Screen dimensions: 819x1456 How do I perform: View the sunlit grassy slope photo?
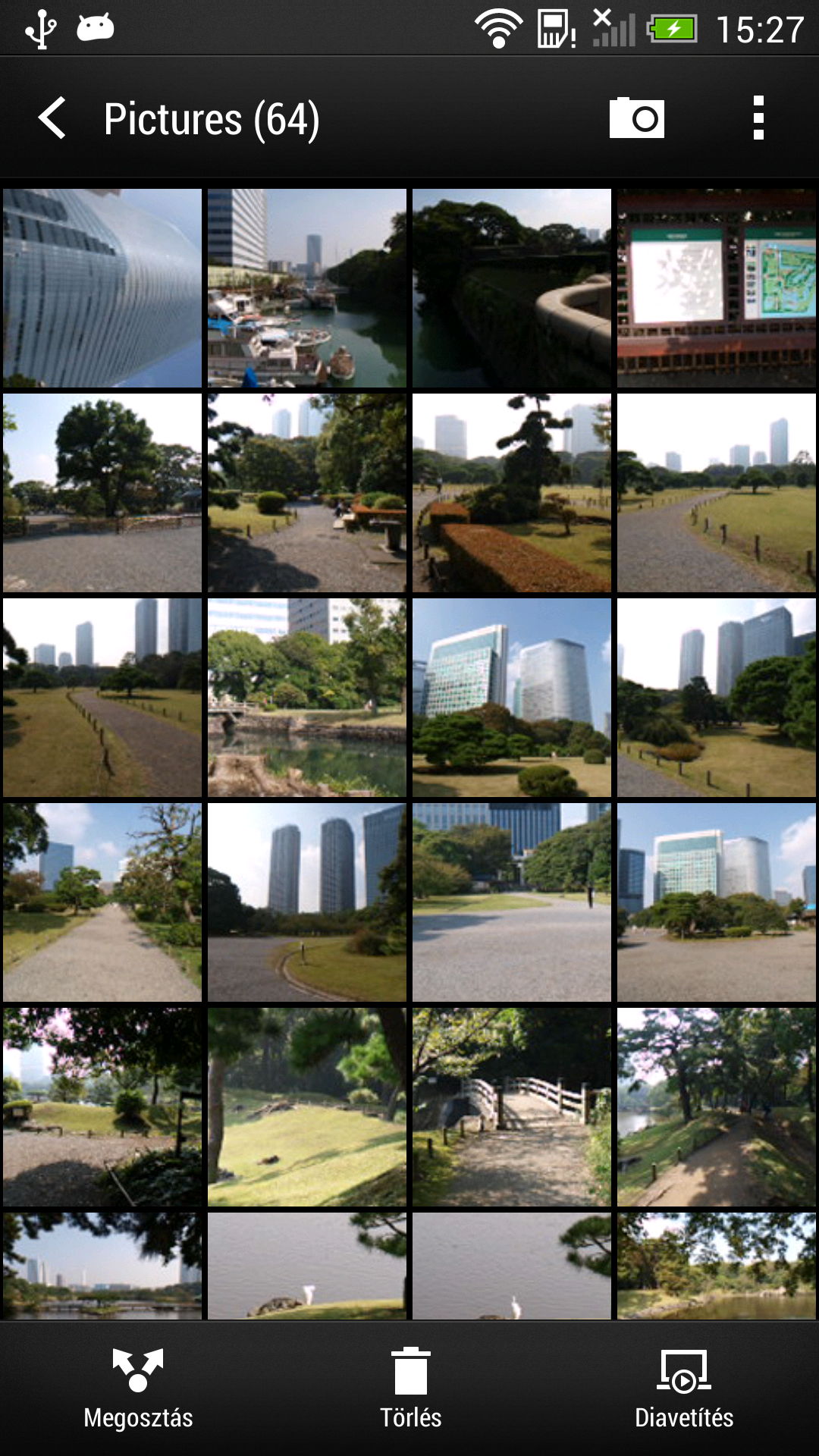point(307,1107)
